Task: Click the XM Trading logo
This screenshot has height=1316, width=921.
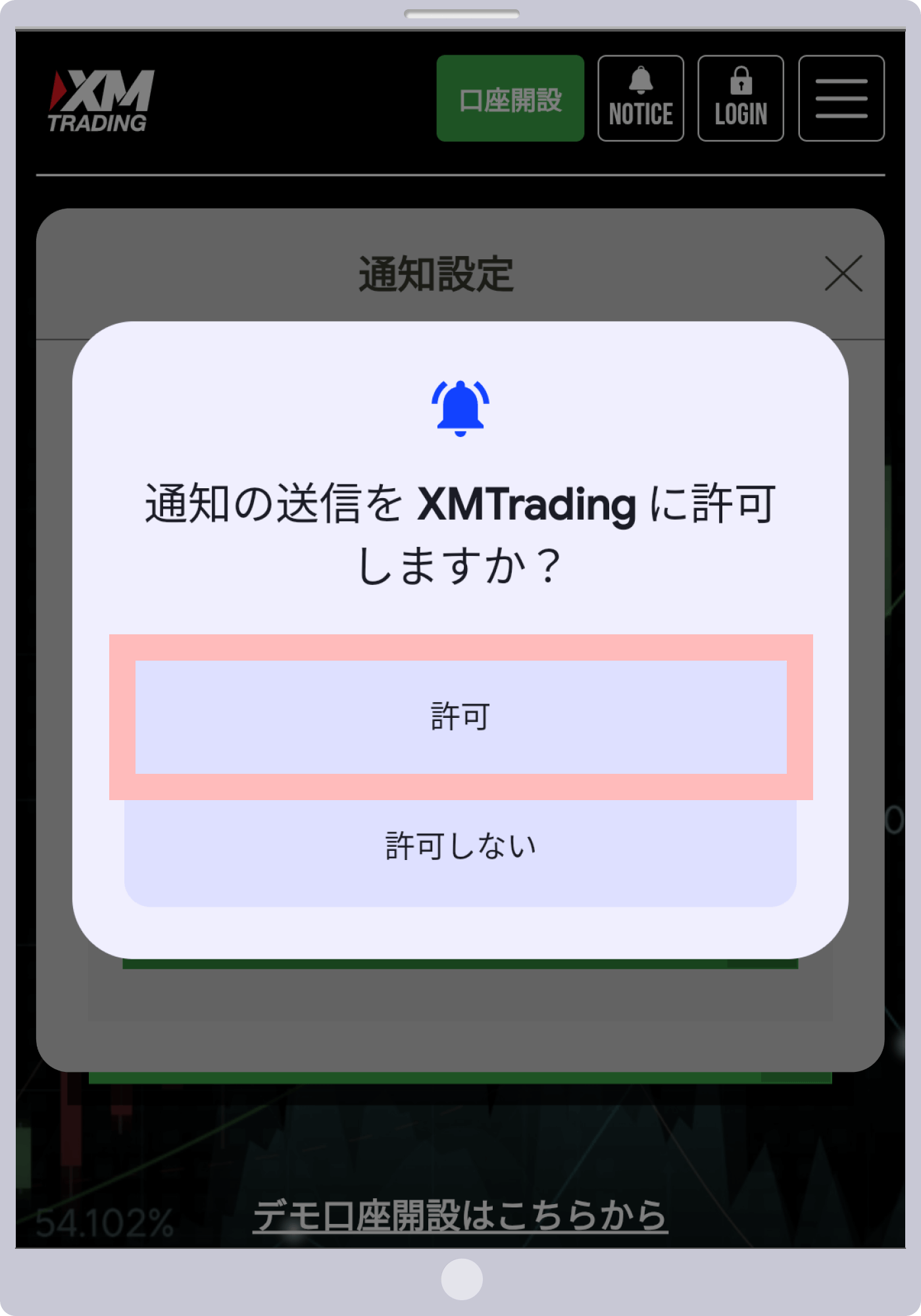Action: coord(97,99)
